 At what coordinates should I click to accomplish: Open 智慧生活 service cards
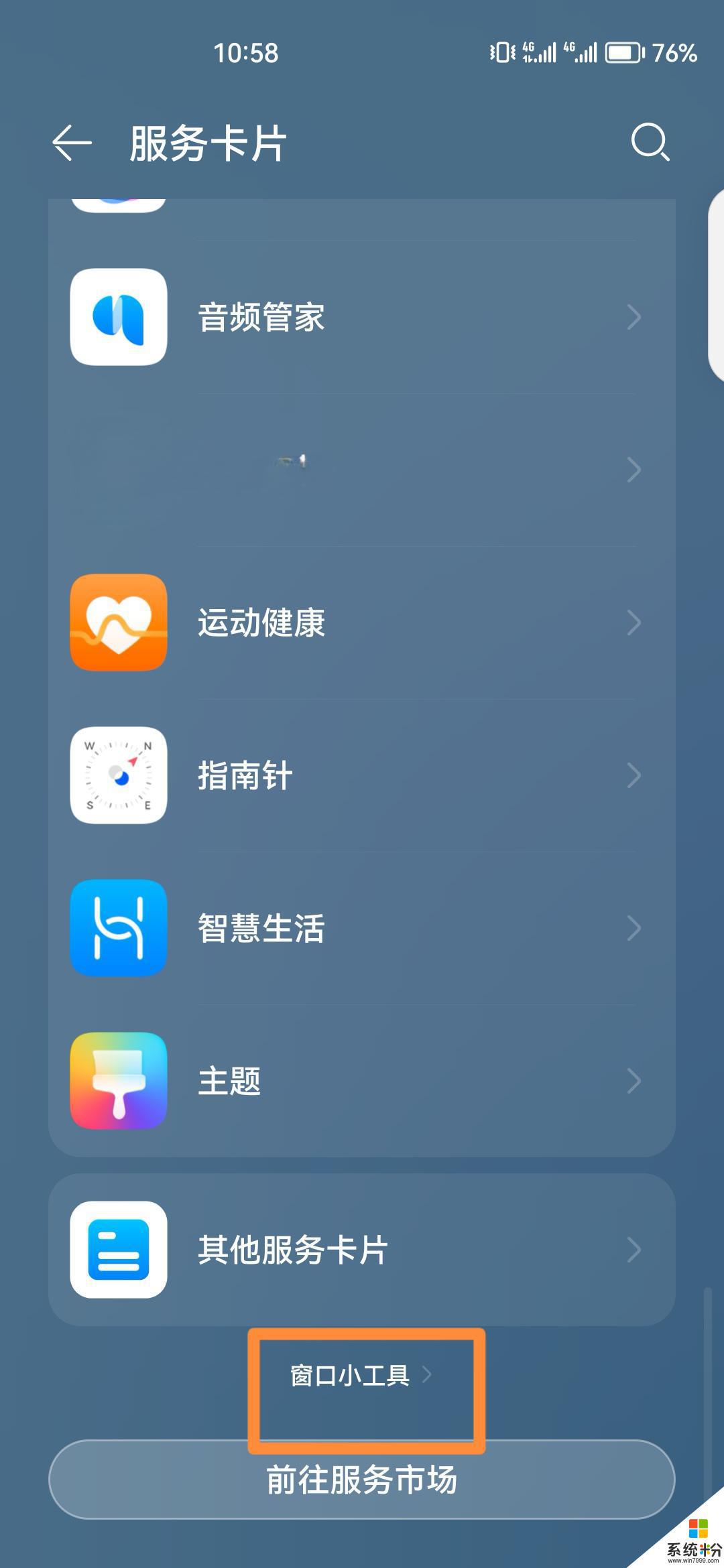[x=362, y=928]
